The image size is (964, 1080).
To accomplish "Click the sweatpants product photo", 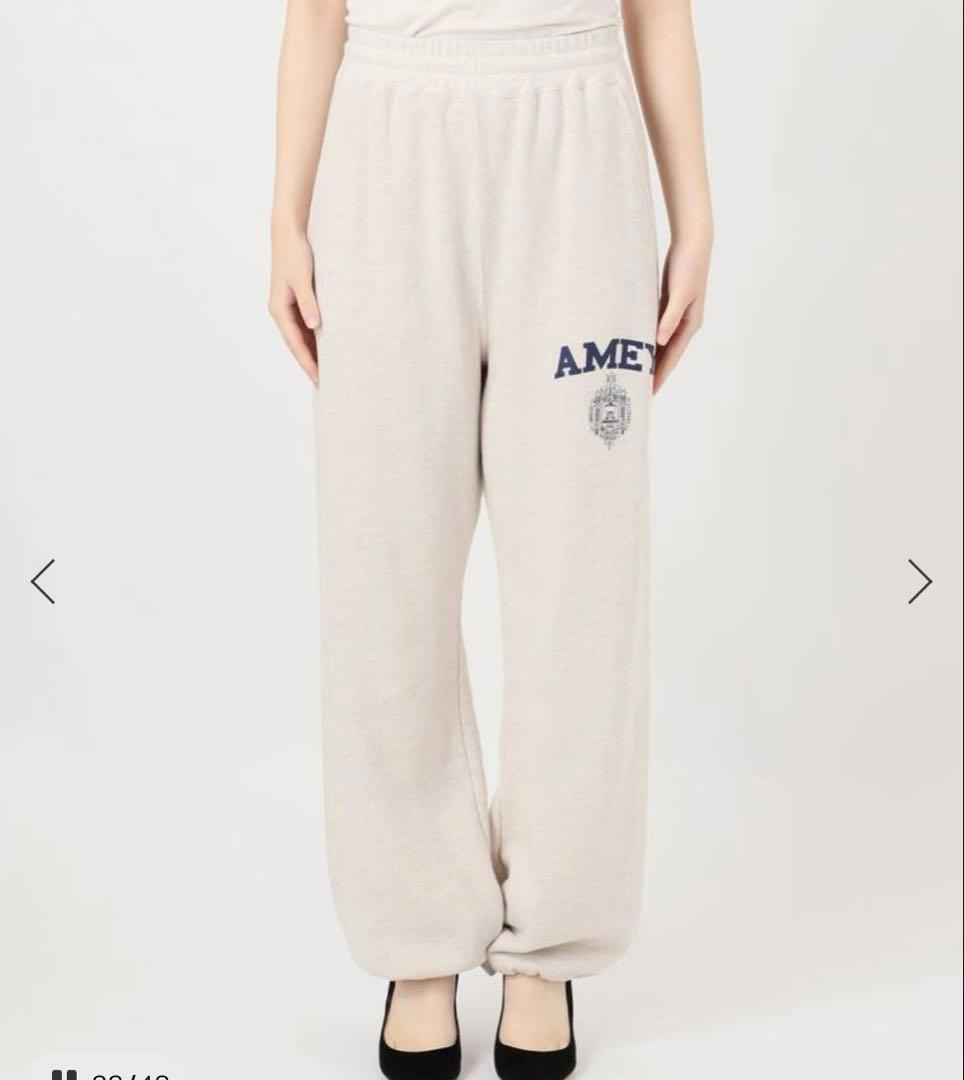I will click(x=480, y=540).
